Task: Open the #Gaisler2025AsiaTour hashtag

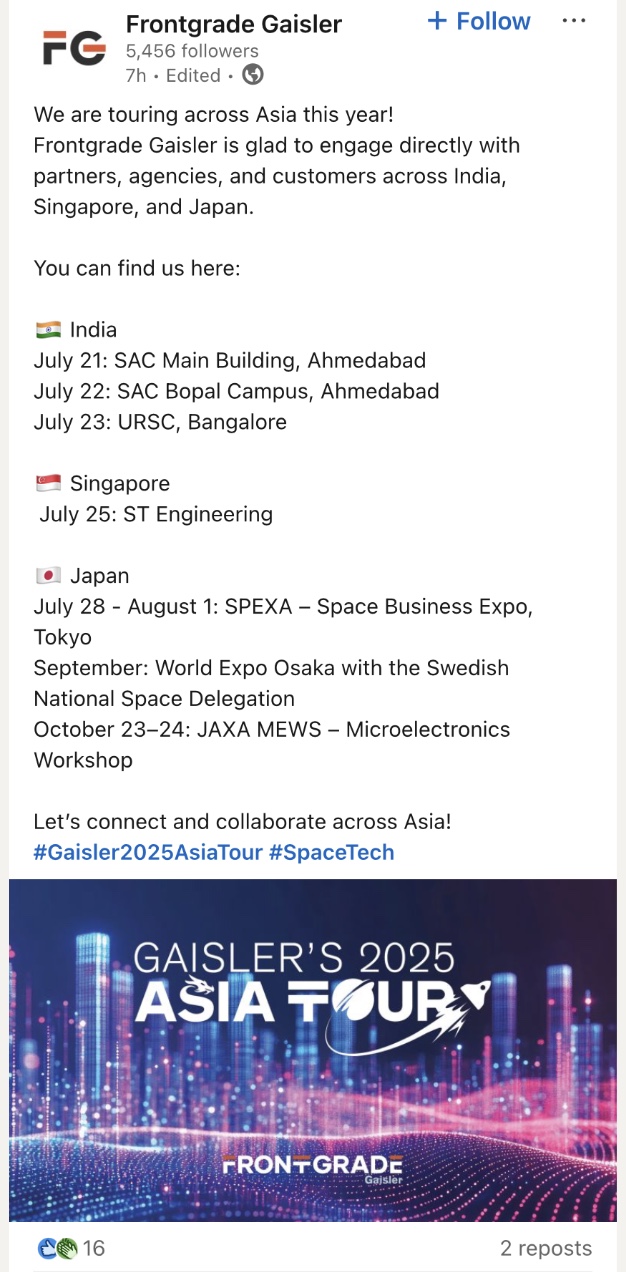Action: click(148, 852)
